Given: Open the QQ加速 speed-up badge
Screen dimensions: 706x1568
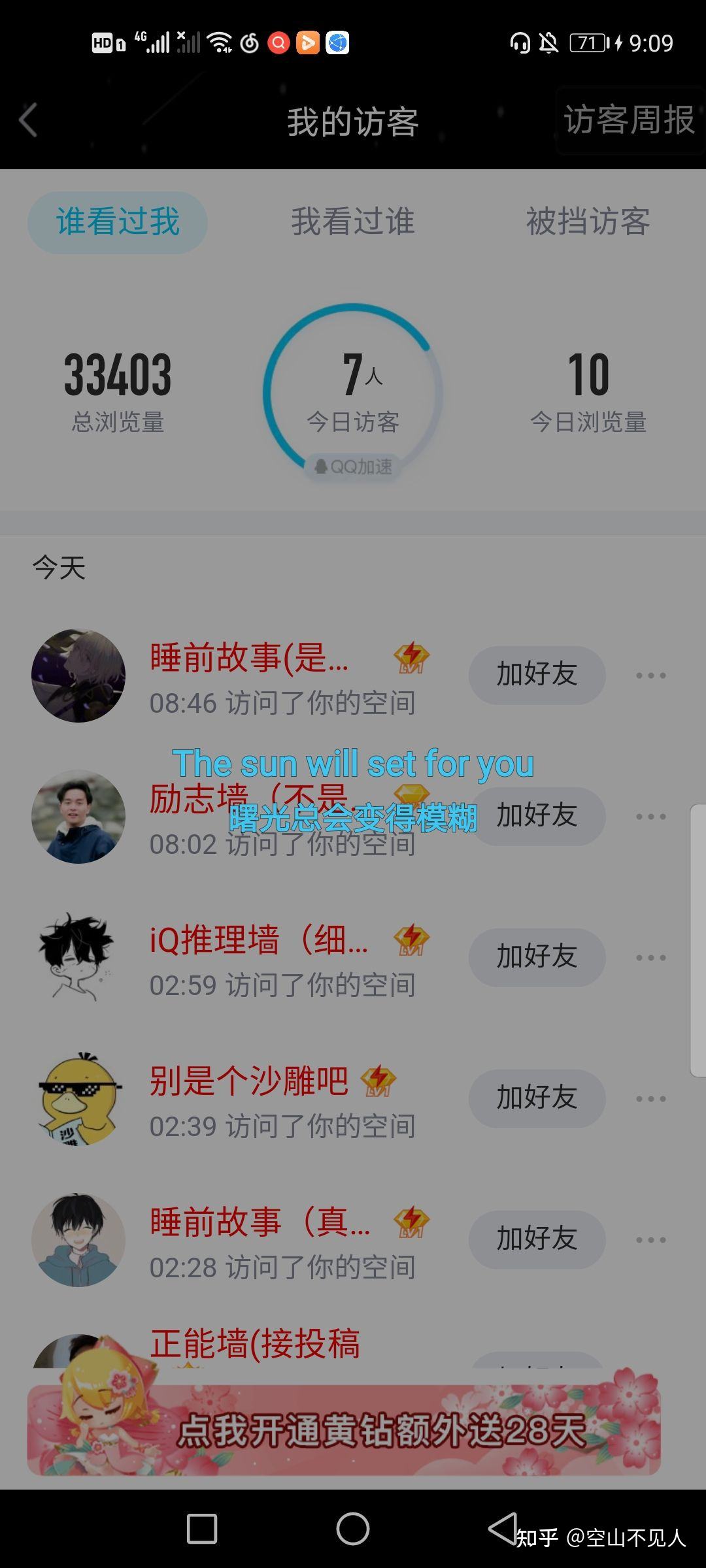Looking at the screenshot, I should pyautogui.click(x=353, y=466).
